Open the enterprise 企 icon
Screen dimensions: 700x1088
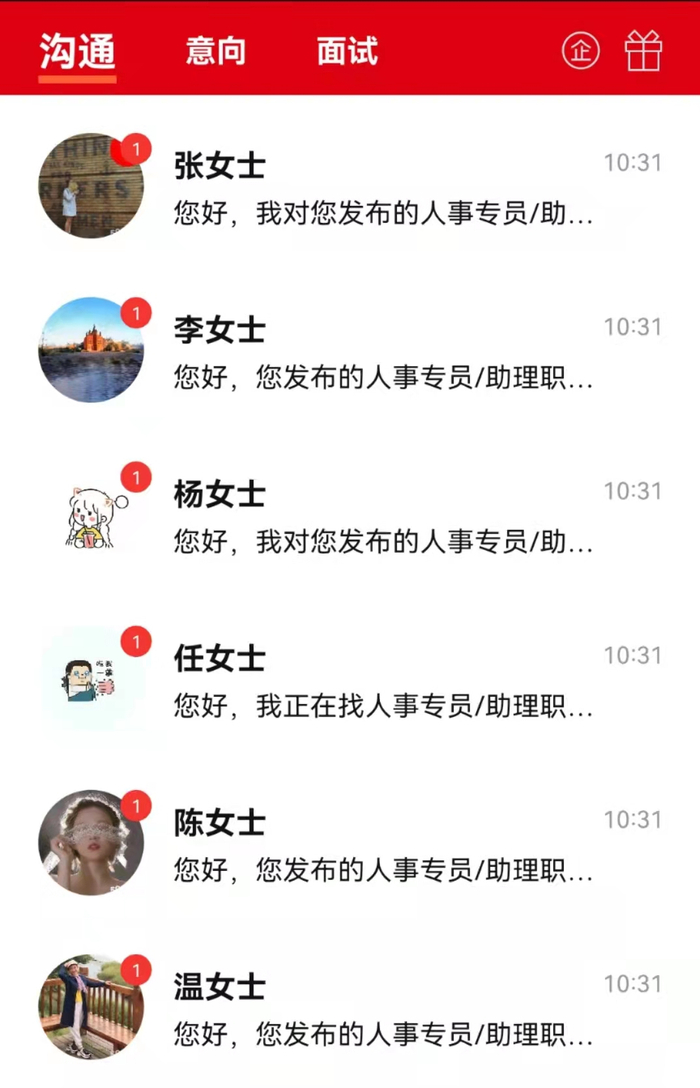coord(581,50)
